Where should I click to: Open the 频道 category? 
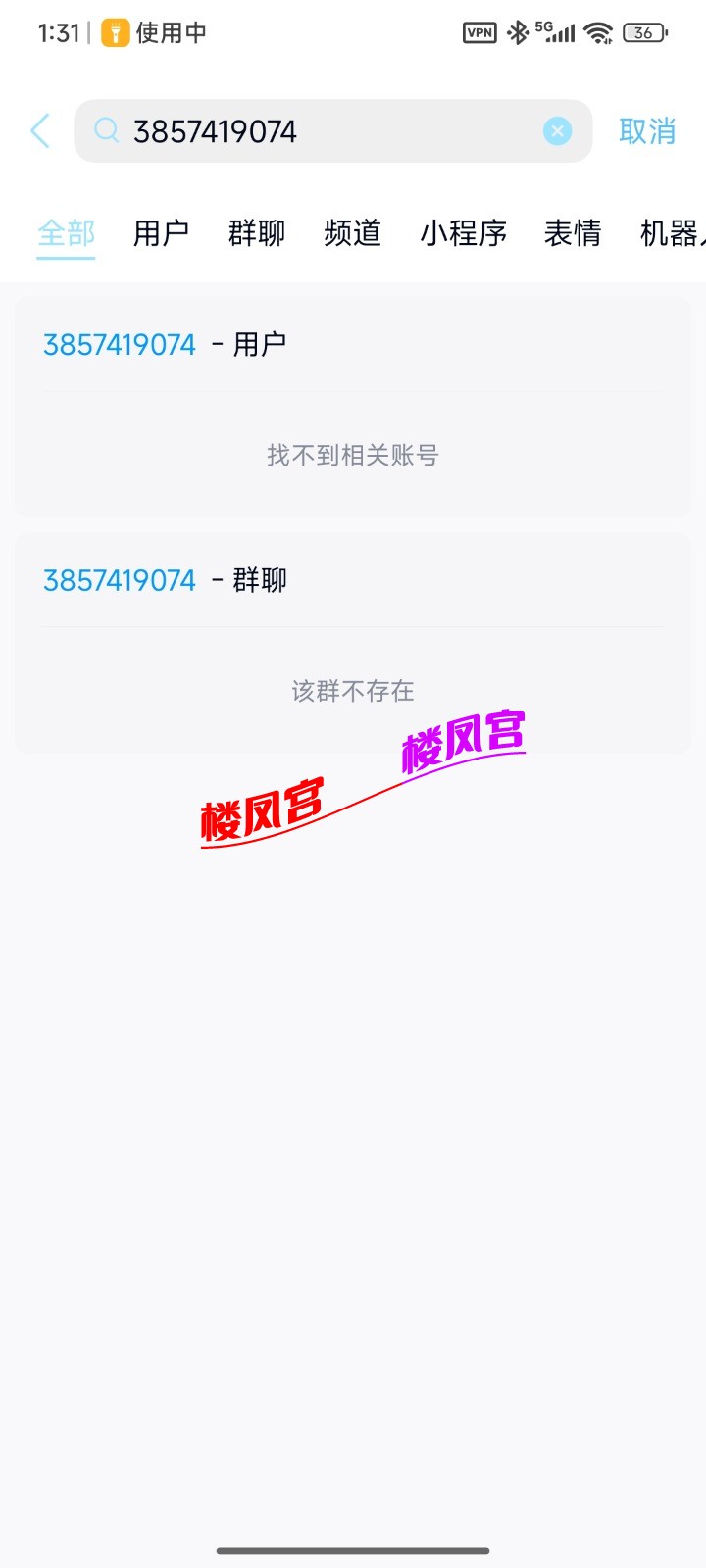coord(352,232)
